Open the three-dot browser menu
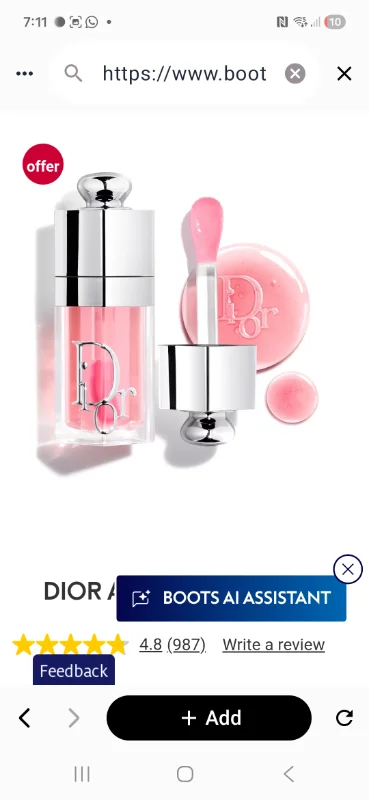Image resolution: width=369 pixels, height=800 pixels. click(x=24, y=74)
